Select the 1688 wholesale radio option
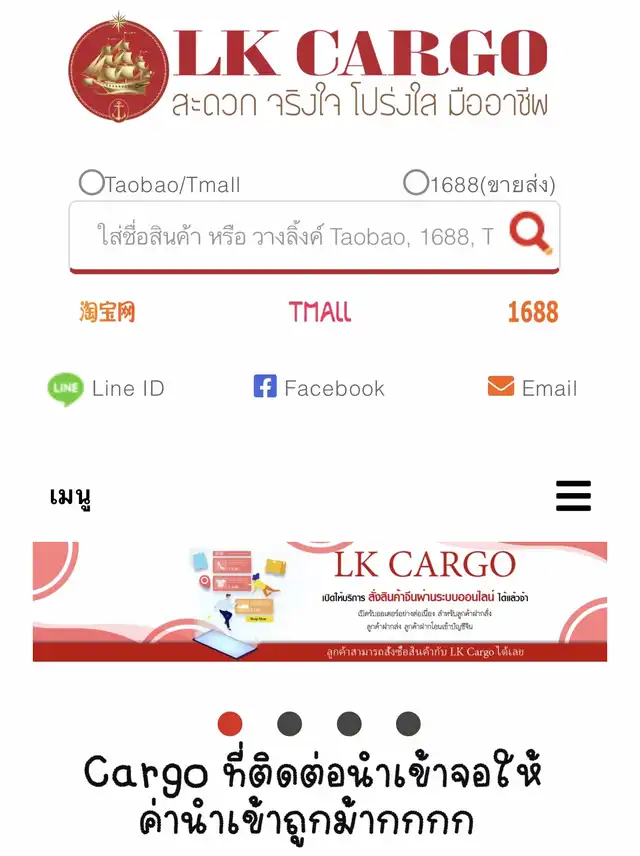 click(x=416, y=183)
